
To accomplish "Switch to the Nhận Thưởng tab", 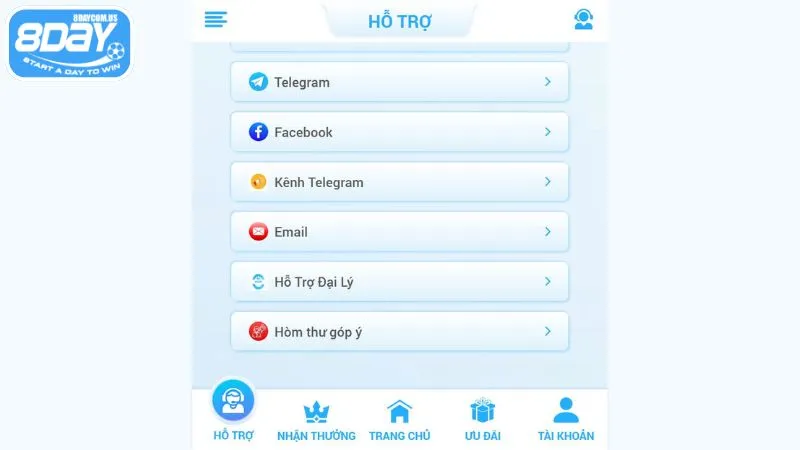I will point(316,420).
